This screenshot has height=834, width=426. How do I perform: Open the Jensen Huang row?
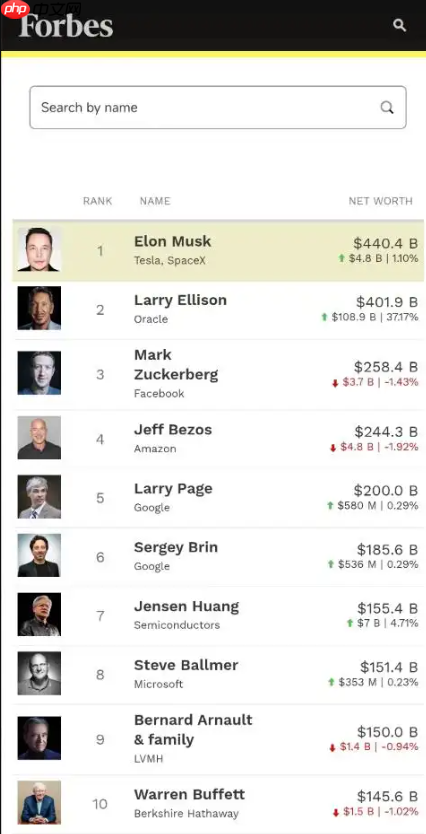218,616
